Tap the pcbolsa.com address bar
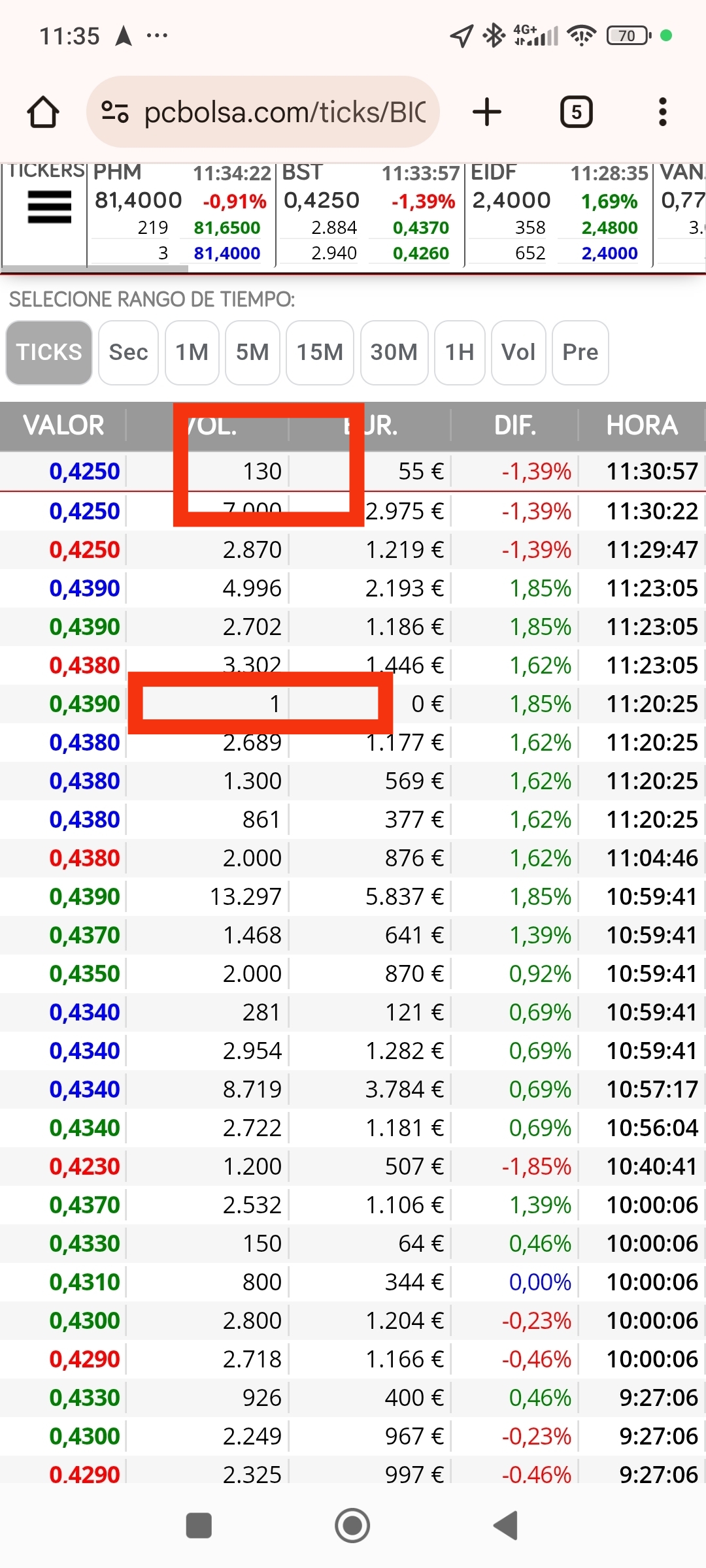Screen dimensions: 706x1568 (263, 112)
